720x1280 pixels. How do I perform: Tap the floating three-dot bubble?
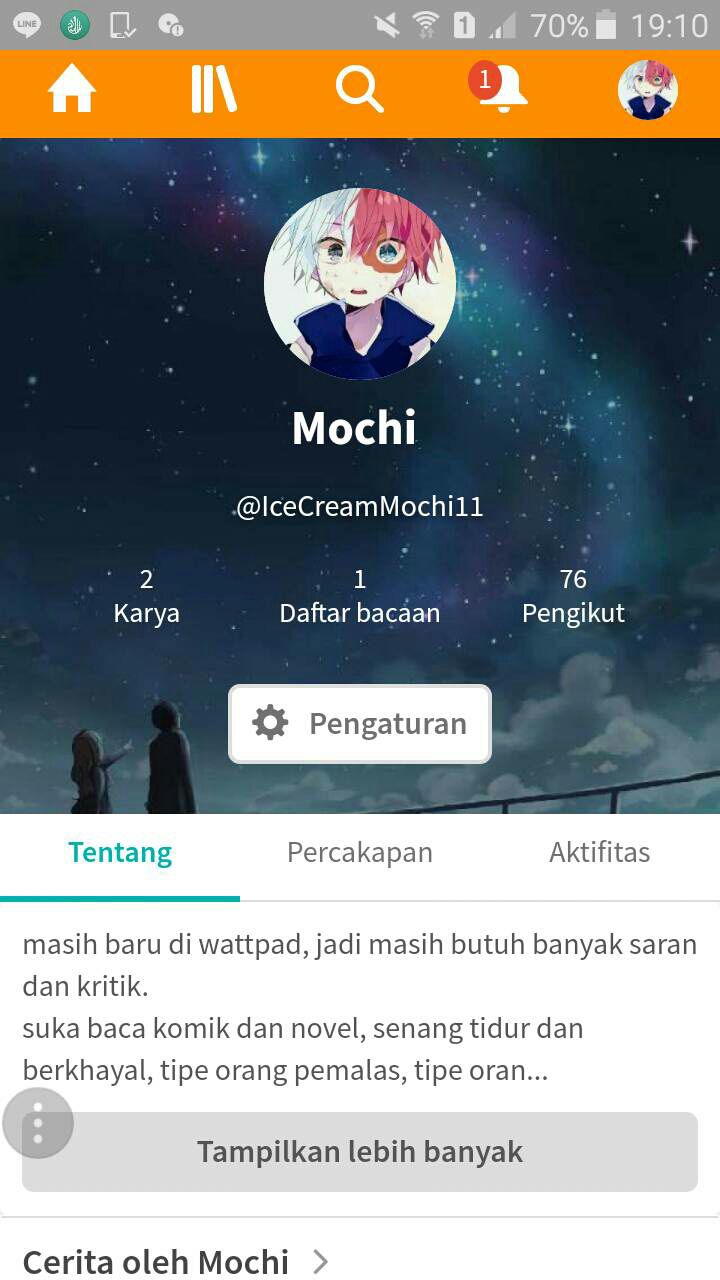(x=38, y=1123)
